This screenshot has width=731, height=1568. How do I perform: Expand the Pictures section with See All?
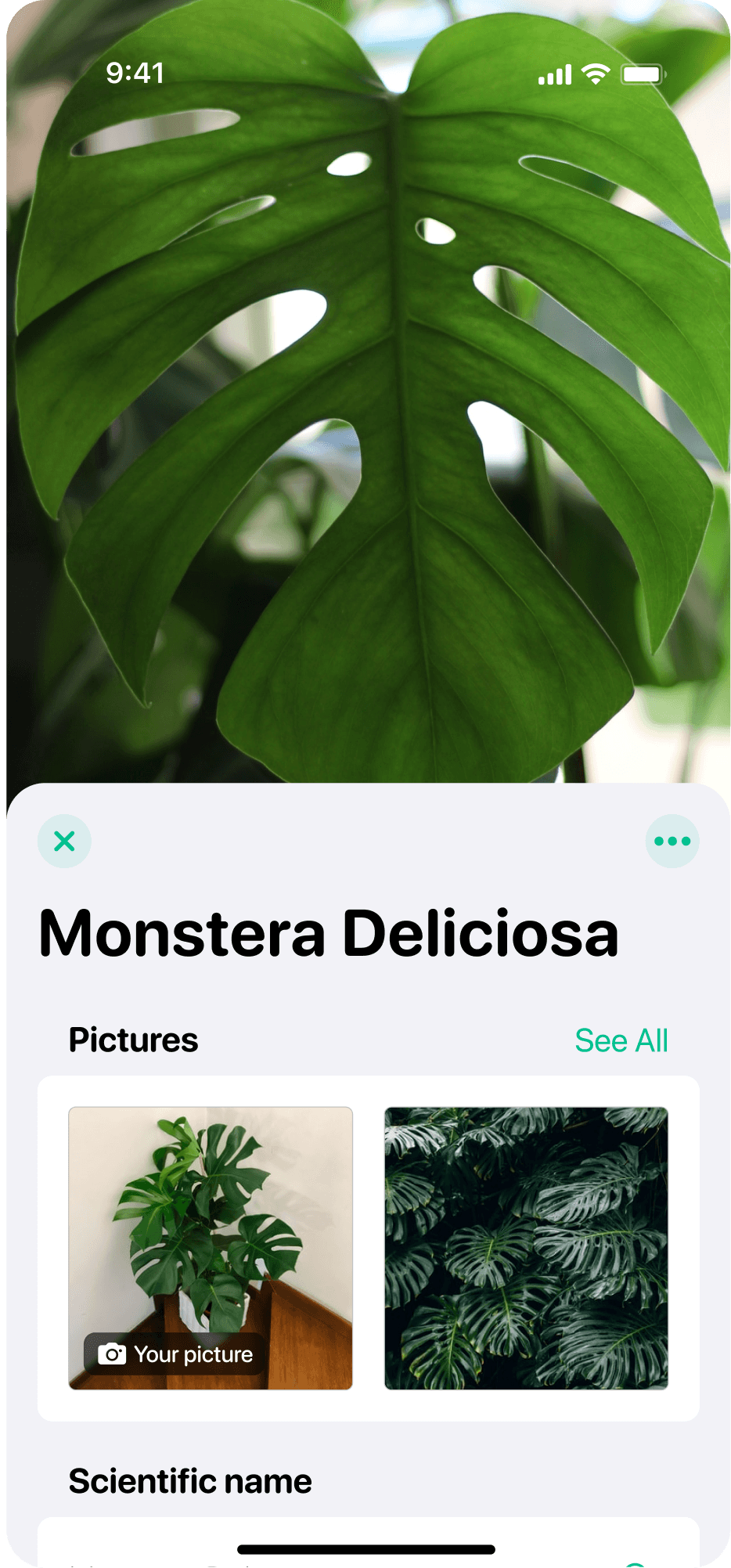tap(621, 1041)
